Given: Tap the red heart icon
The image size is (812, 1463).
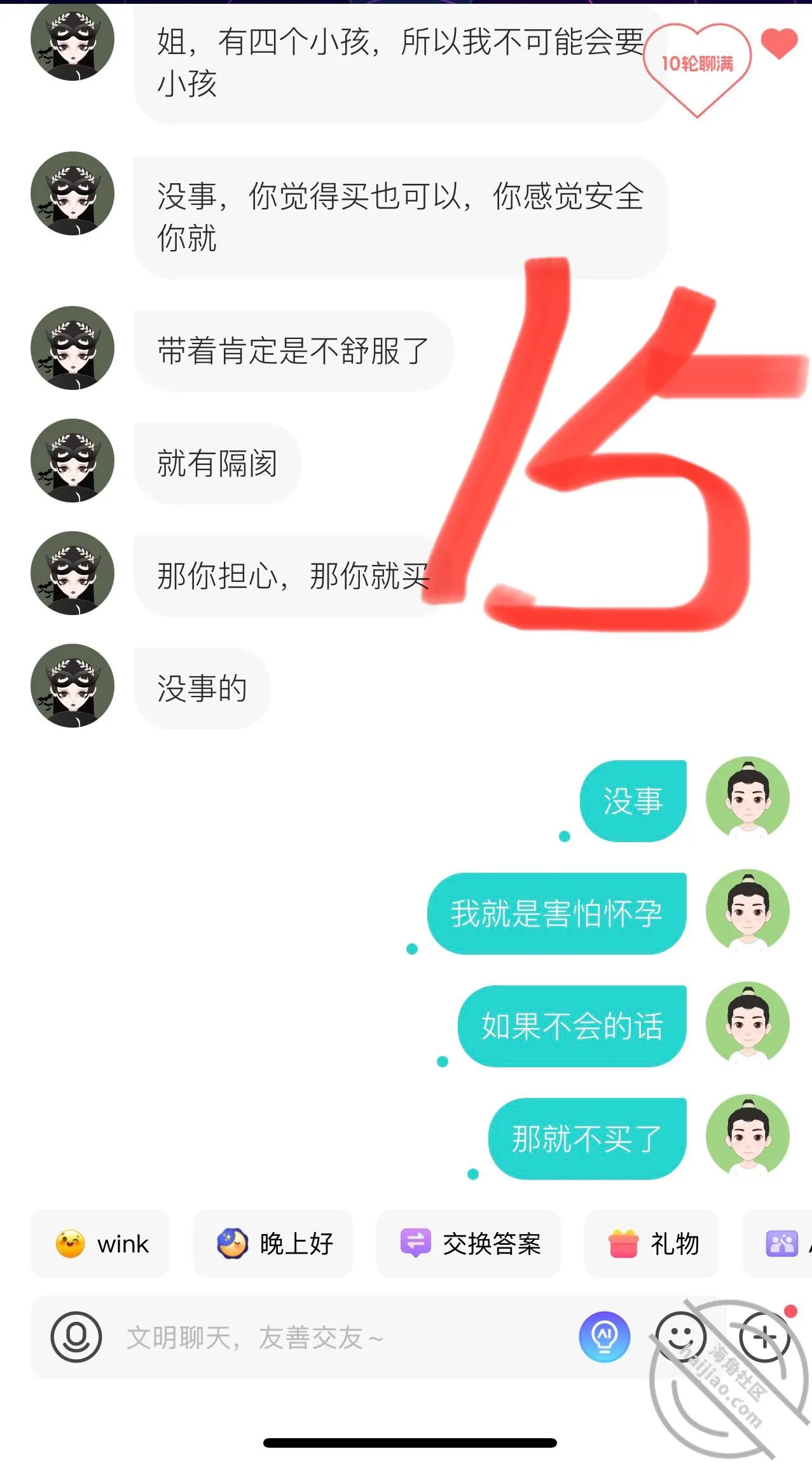Looking at the screenshot, I should click(x=779, y=44).
